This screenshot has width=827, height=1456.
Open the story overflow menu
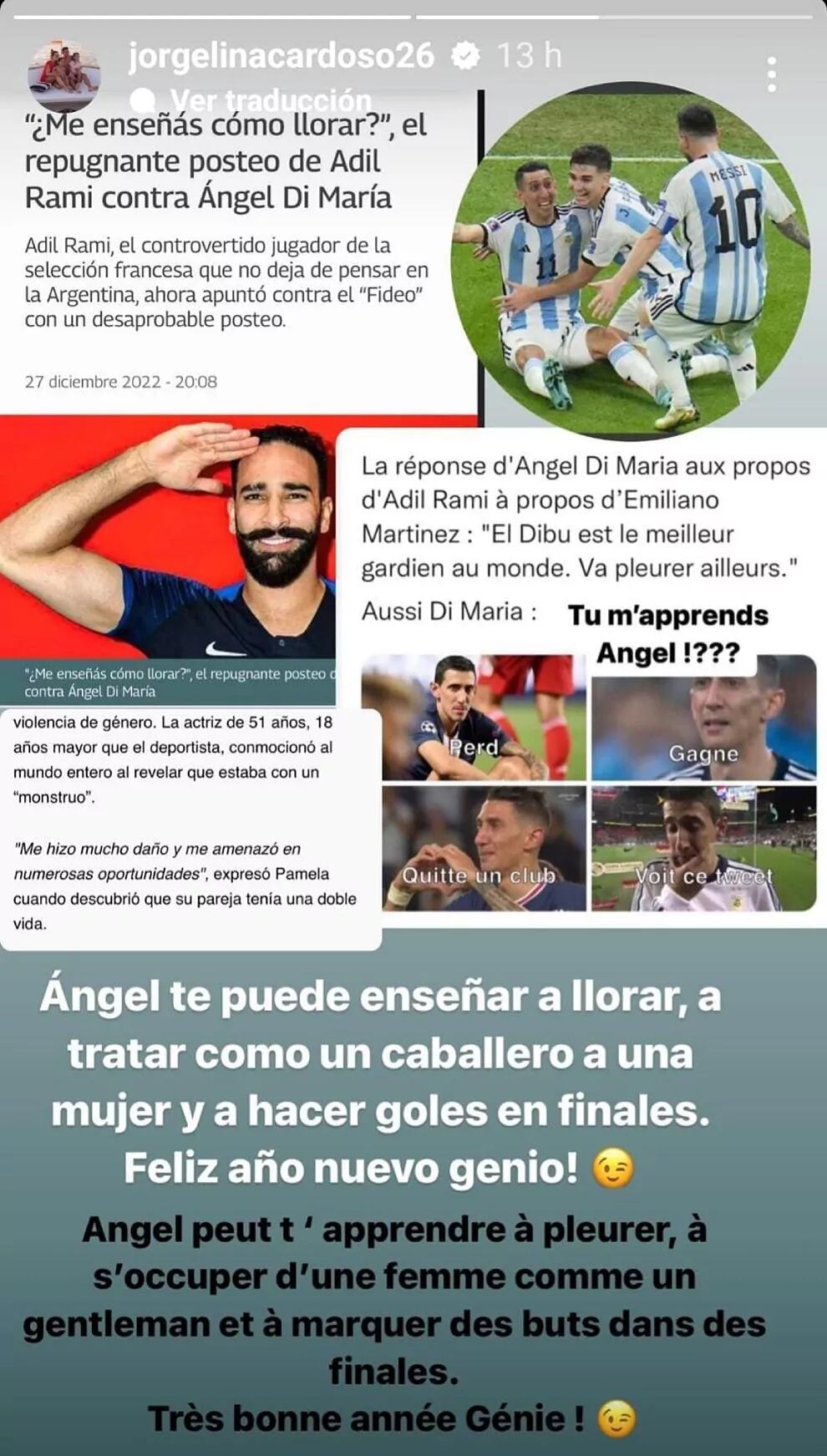(x=771, y=75)
